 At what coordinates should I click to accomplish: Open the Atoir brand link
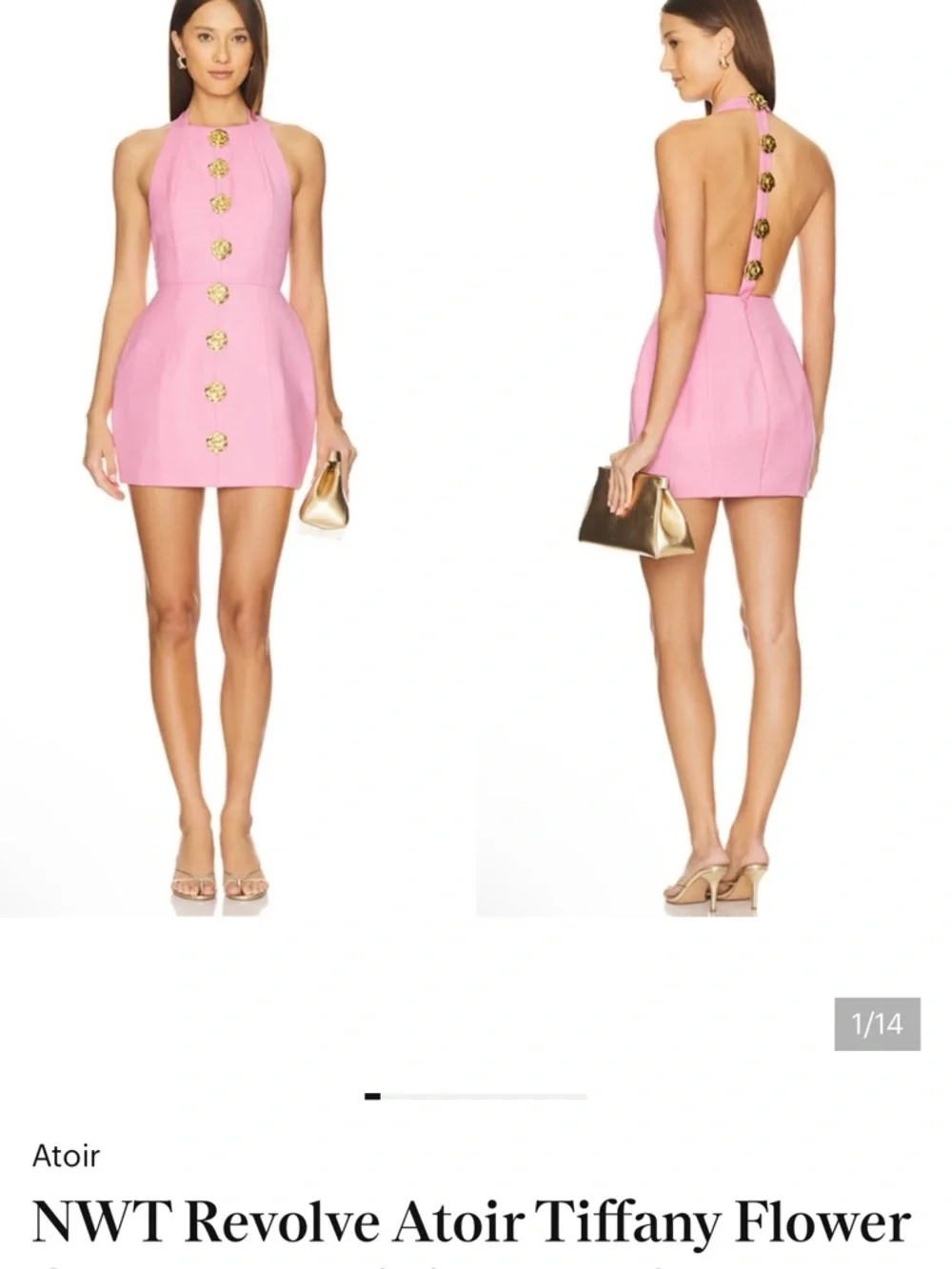(66, 1156)
